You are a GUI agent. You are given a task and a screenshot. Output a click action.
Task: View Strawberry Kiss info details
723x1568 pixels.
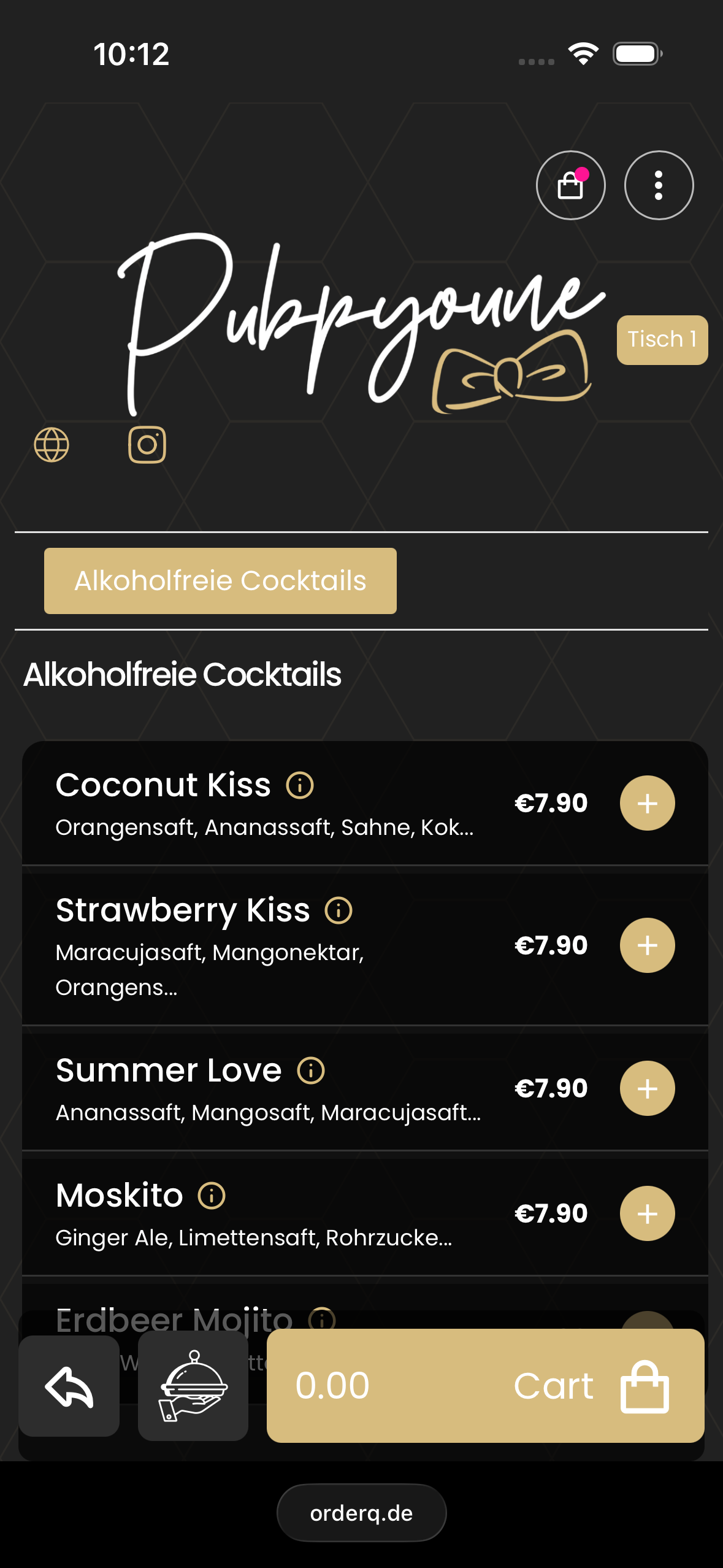339,910
